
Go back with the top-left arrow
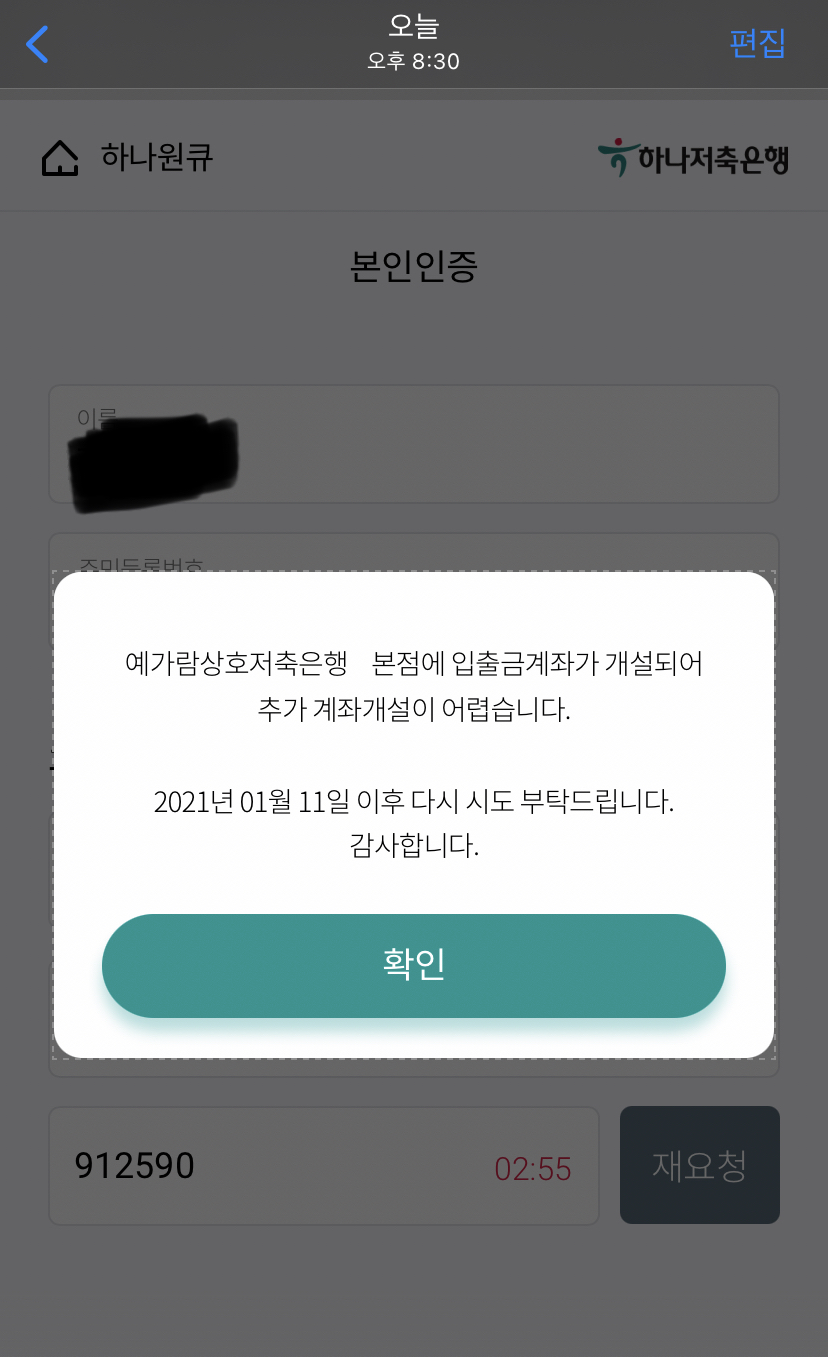[38, 44]
